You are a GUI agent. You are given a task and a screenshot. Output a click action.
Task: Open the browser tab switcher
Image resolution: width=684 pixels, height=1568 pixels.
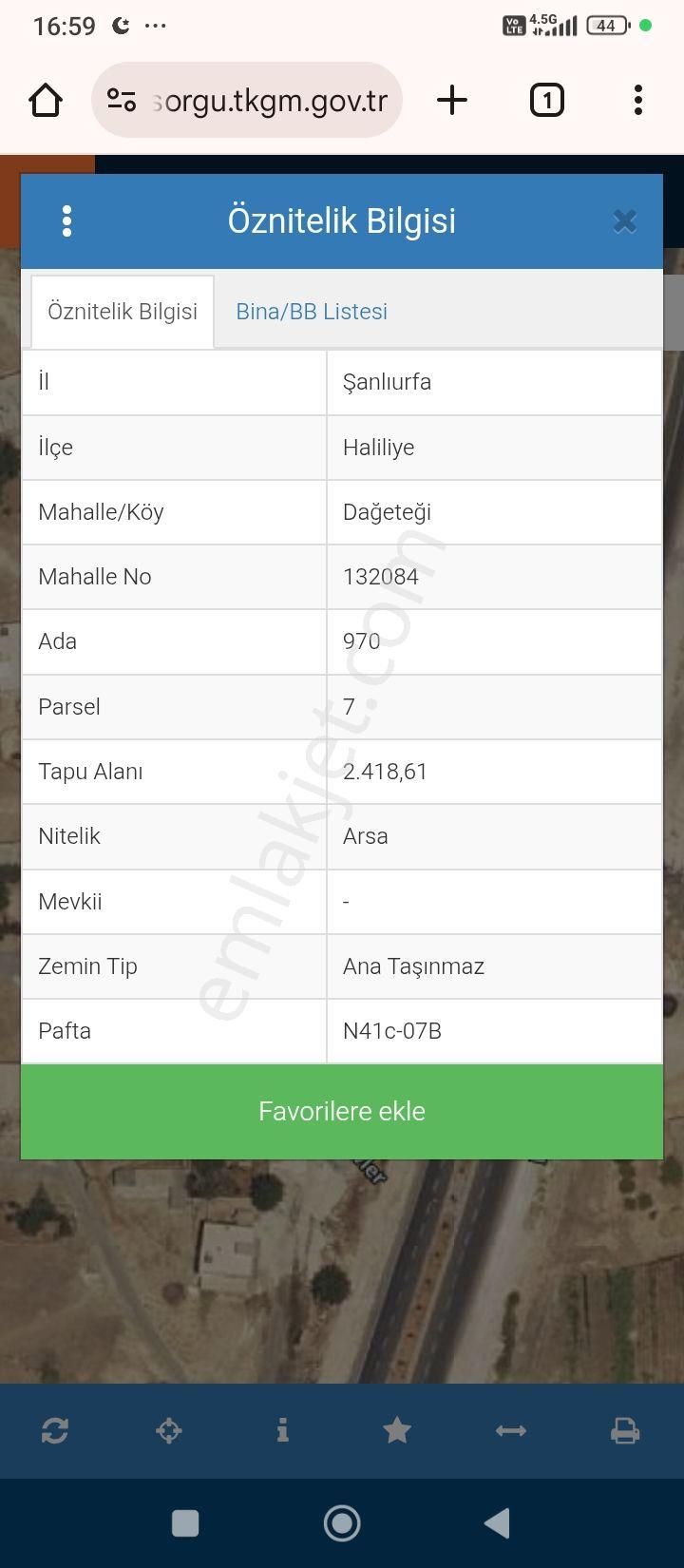click(x=546, y=100)
